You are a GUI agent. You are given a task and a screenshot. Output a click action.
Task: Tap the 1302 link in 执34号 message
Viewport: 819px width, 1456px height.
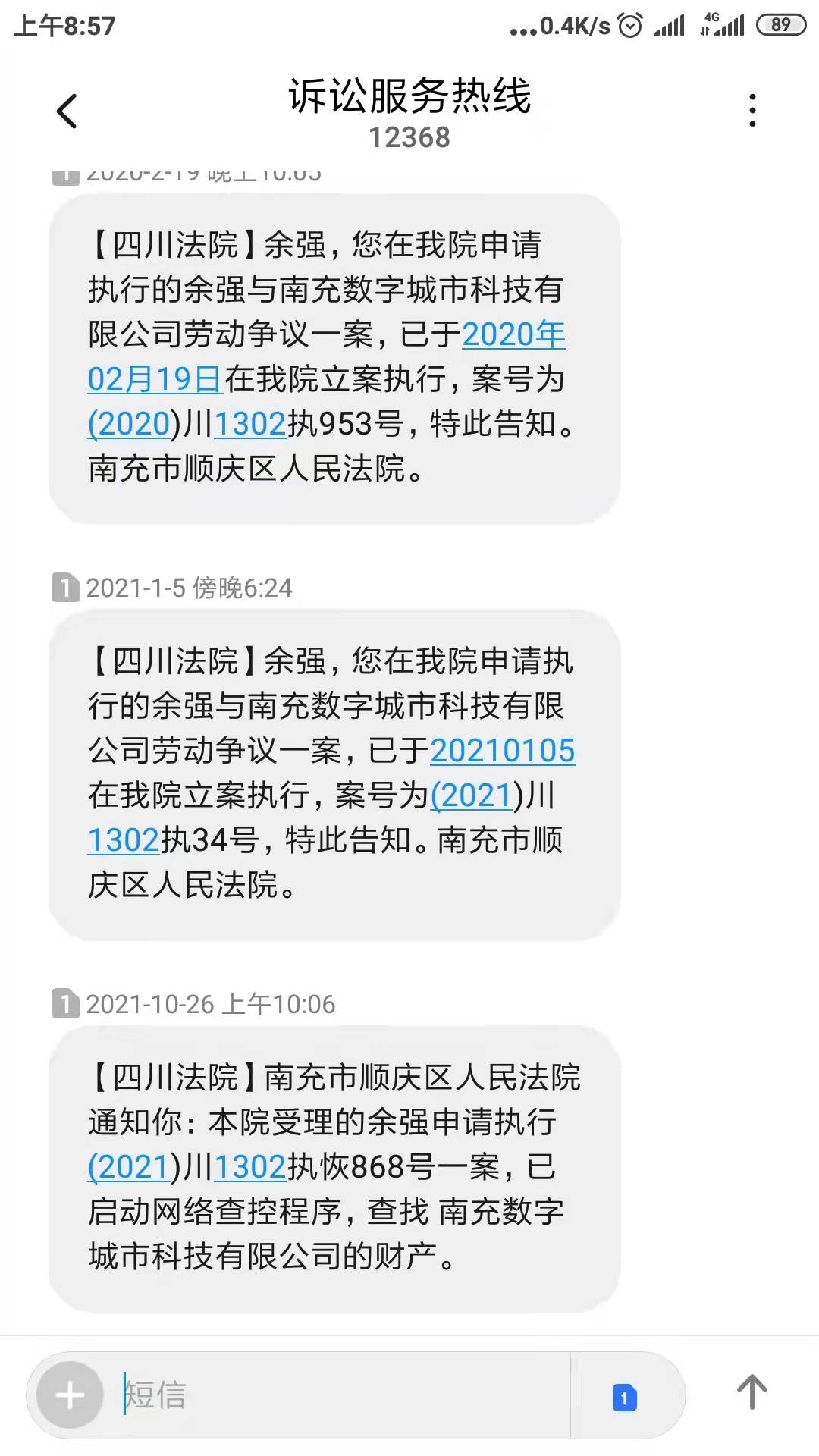(x=124, y=840)
